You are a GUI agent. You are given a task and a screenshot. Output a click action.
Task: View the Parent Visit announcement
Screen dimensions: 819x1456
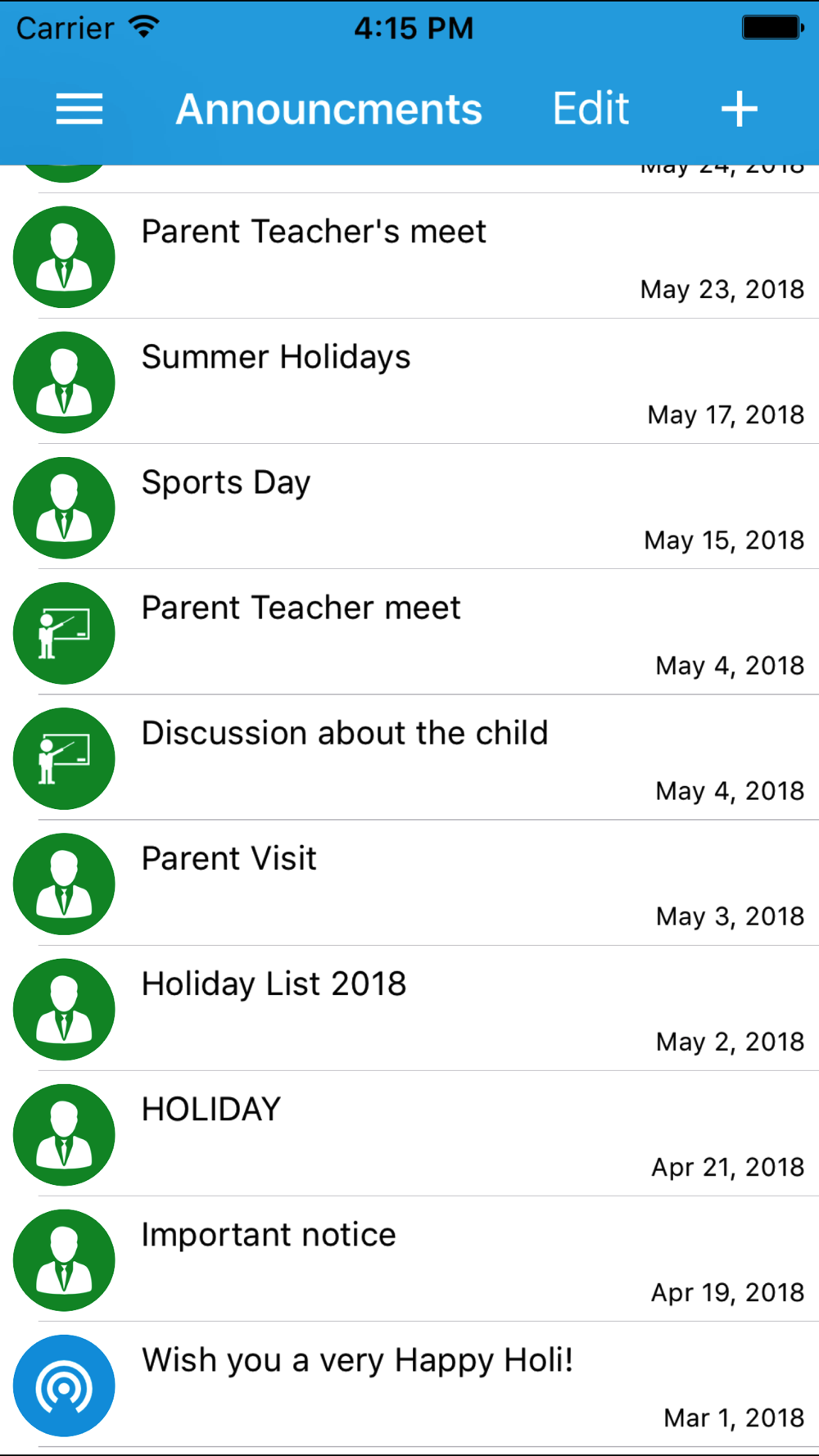409,883
